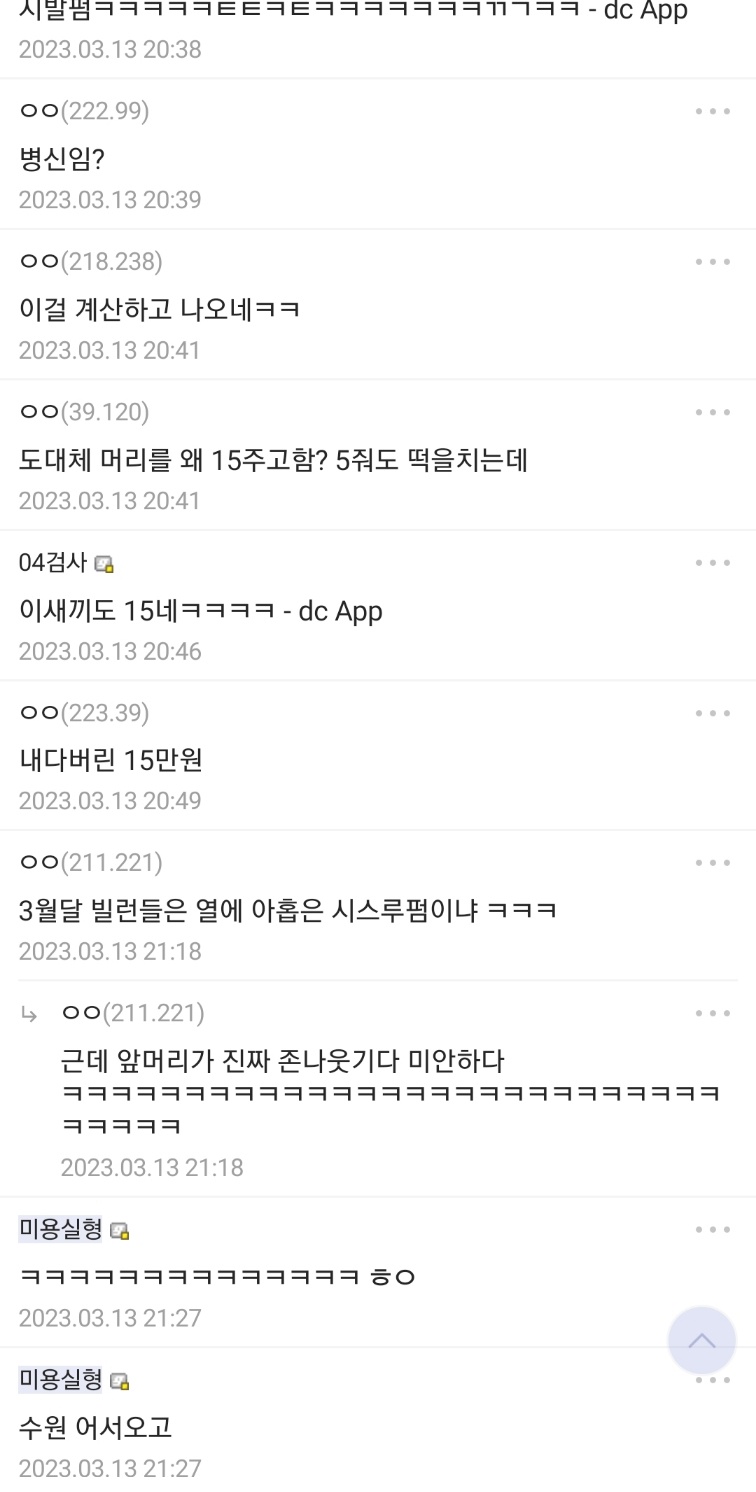The image size is (756, 1492).
Task: Open options on the '근데 앞머리가' reply
Action: 713,1014
